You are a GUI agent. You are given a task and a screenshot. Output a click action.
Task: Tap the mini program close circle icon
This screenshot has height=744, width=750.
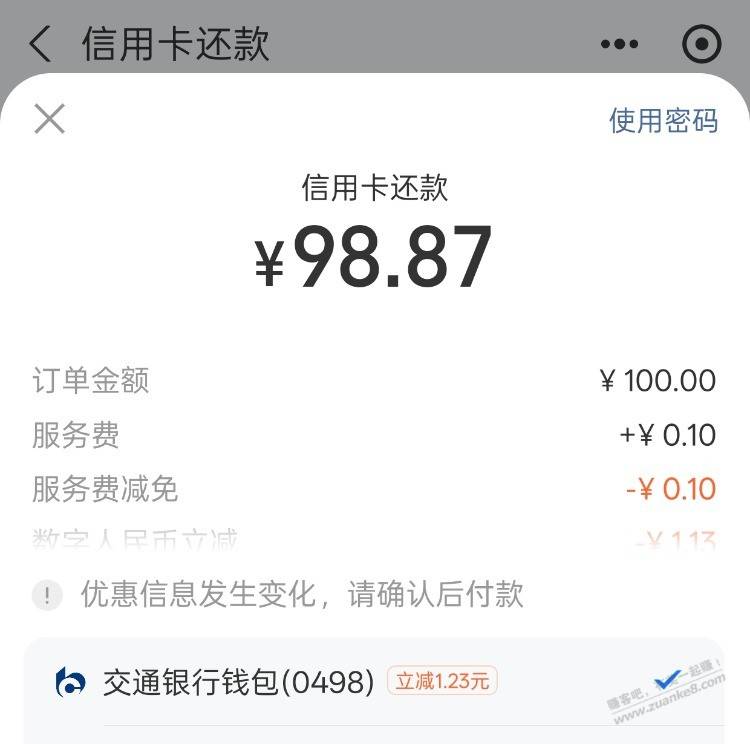click(701, 45)
